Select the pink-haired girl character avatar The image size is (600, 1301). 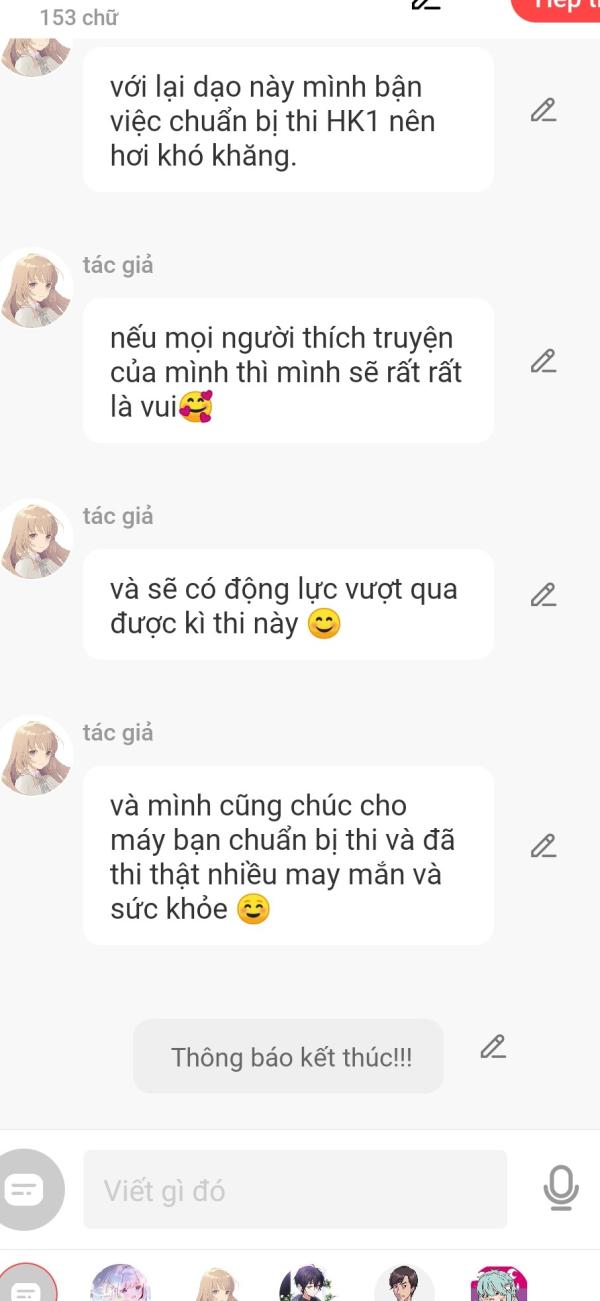coord(120,1285)
